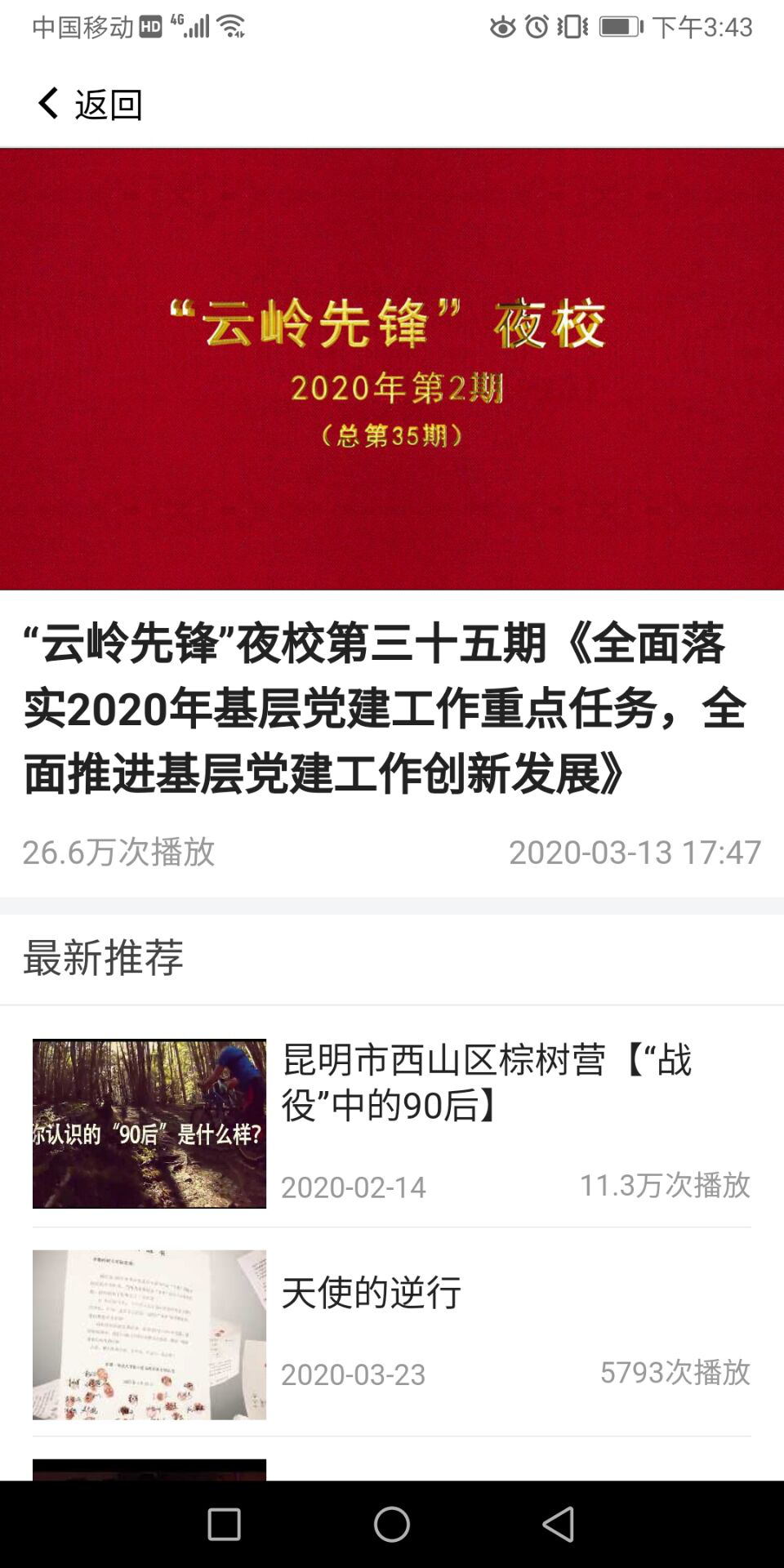
Task: Go to the system home screen
Action: point(392,1524)
